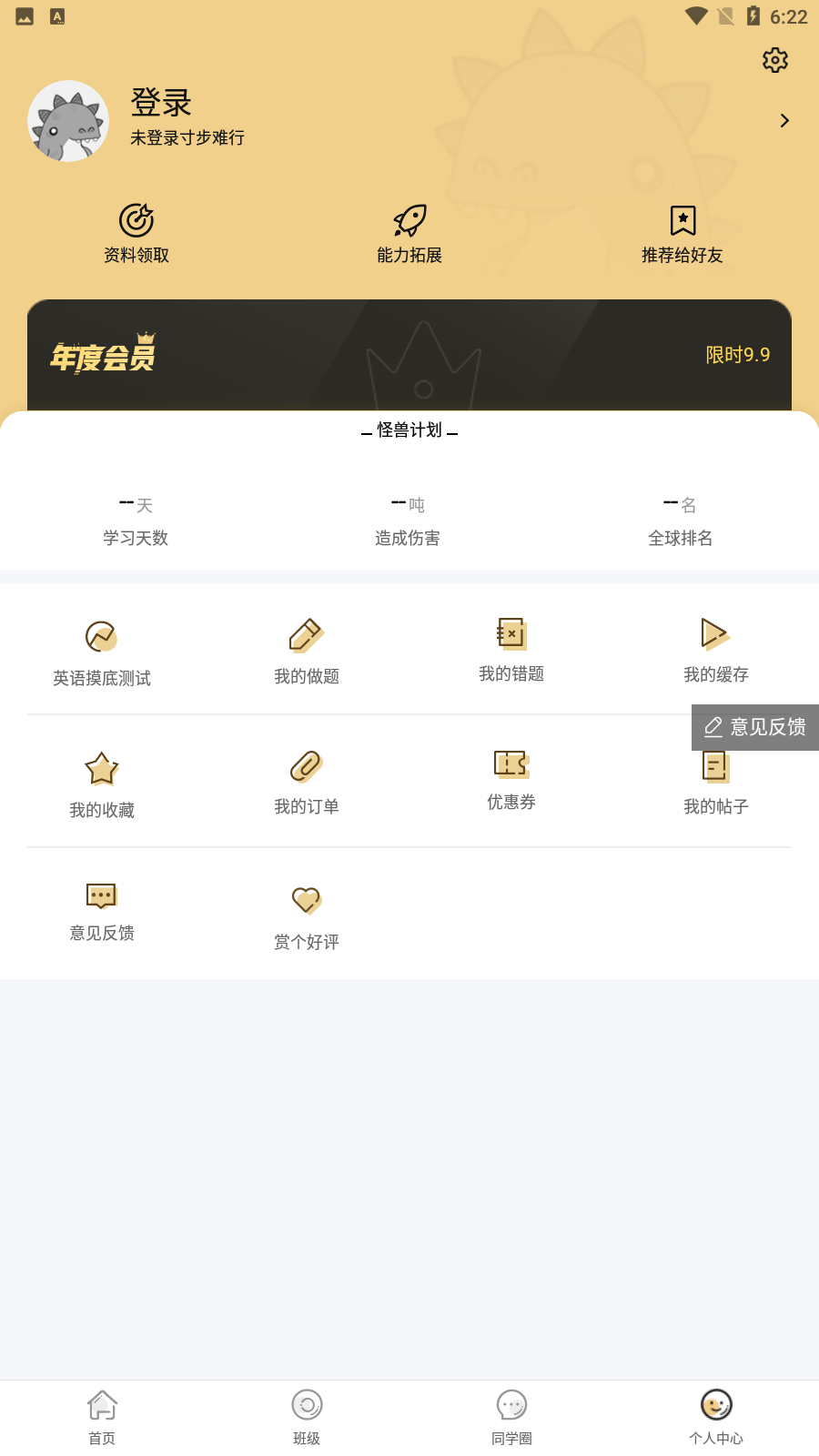Open the 年度会员 membership banner
Screen dimensions: 819x1456
[x=409, y=355]
